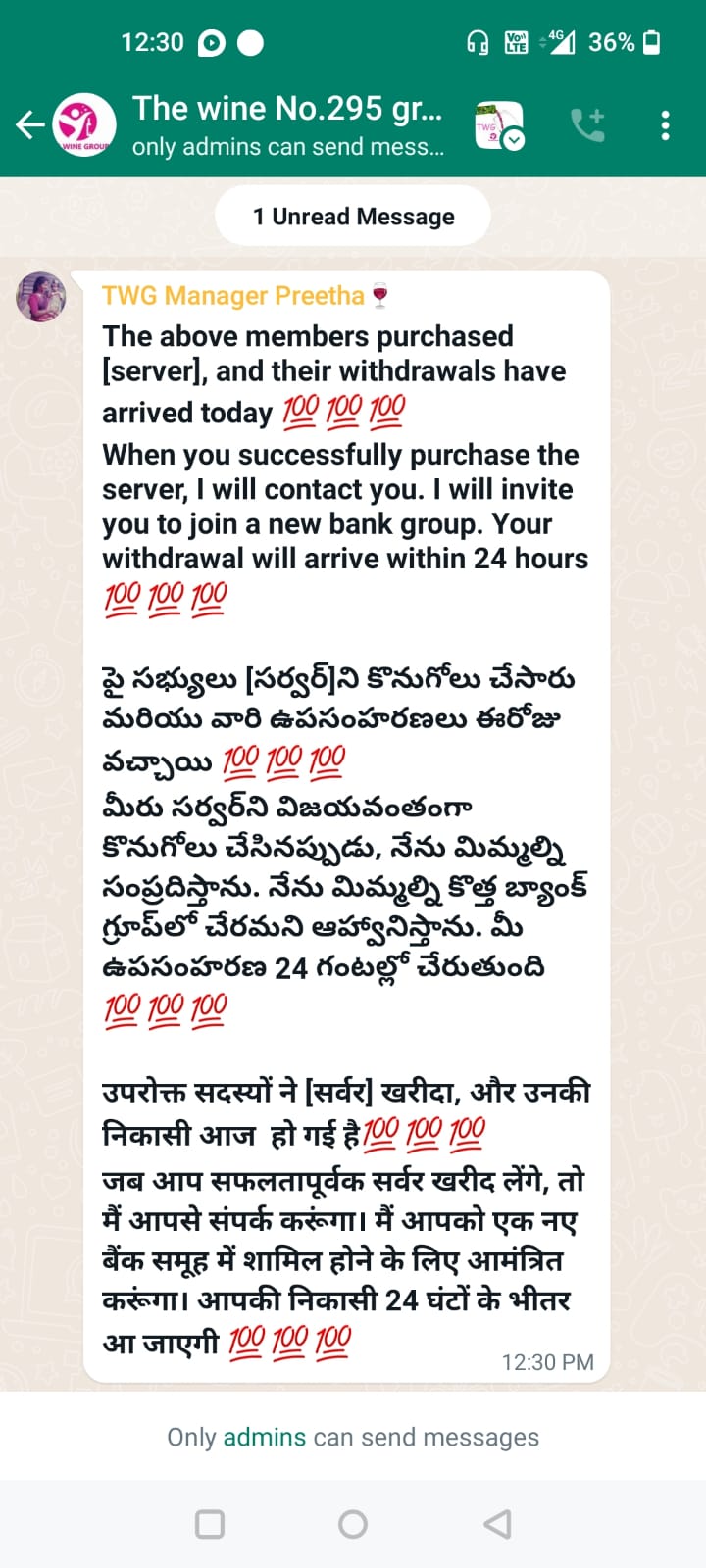Open recent apps from navigation bar
Image resolution: width=706 pixels, height=1568 pixels.
point(210,1524)
